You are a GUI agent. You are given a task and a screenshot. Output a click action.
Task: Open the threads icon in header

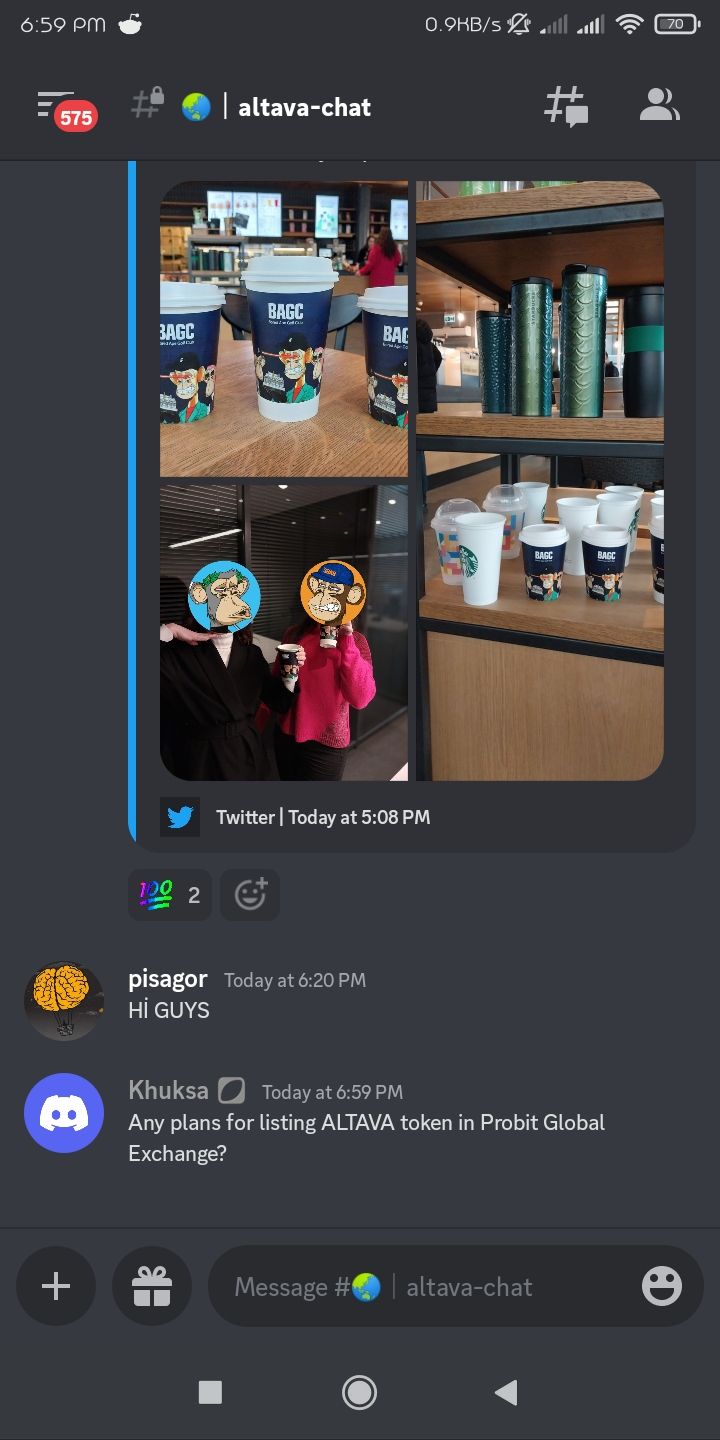[x=565, y=106]
